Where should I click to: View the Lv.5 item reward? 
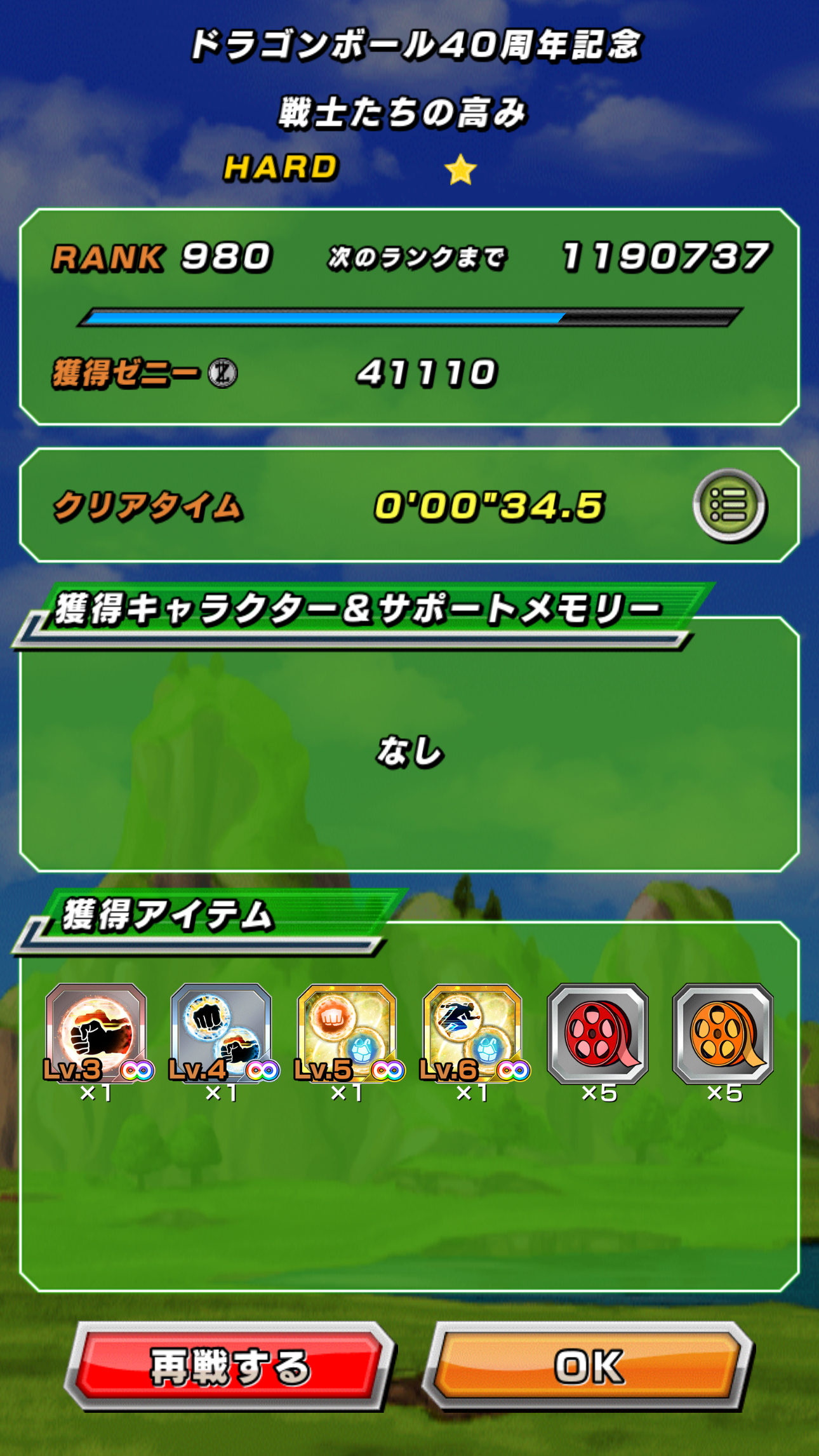pos(347,1034)
